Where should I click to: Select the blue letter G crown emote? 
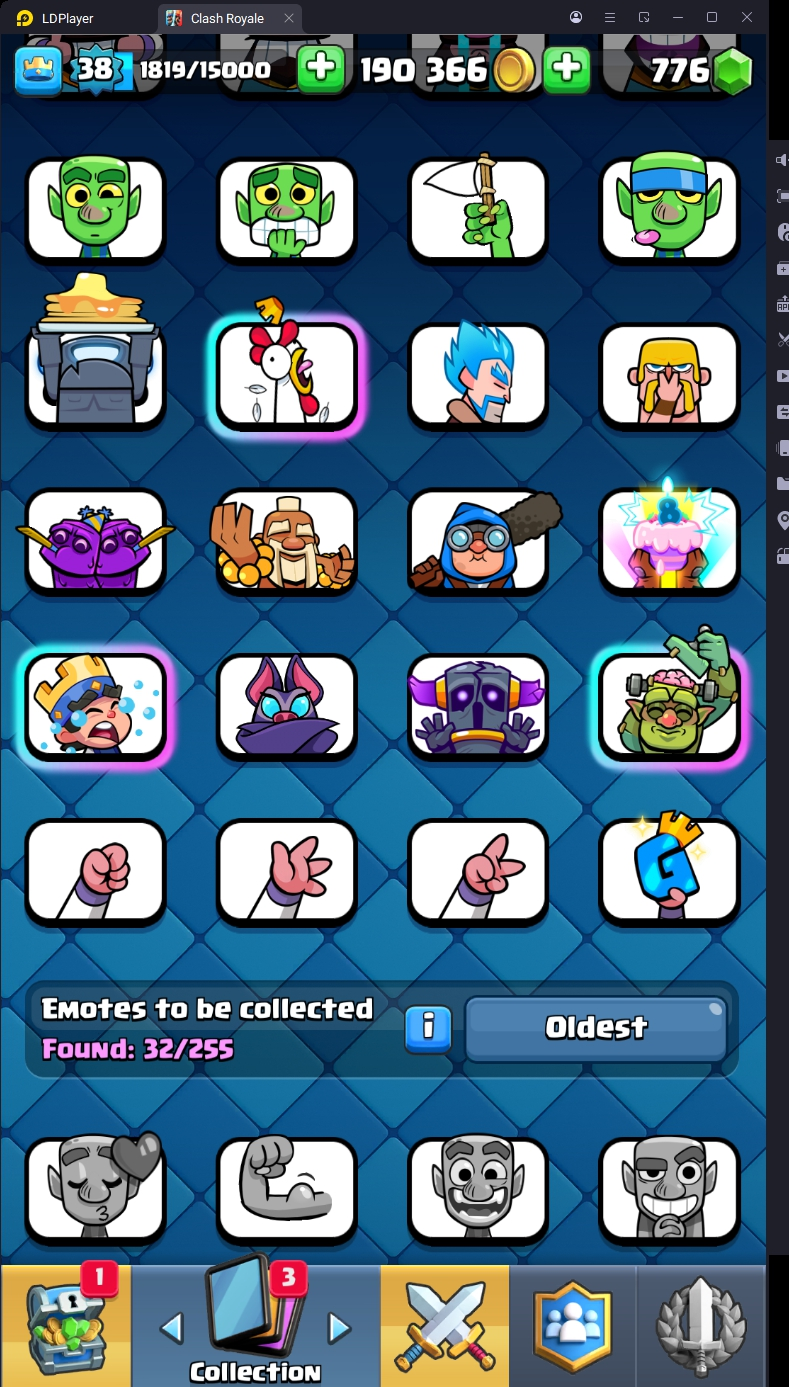669,871
